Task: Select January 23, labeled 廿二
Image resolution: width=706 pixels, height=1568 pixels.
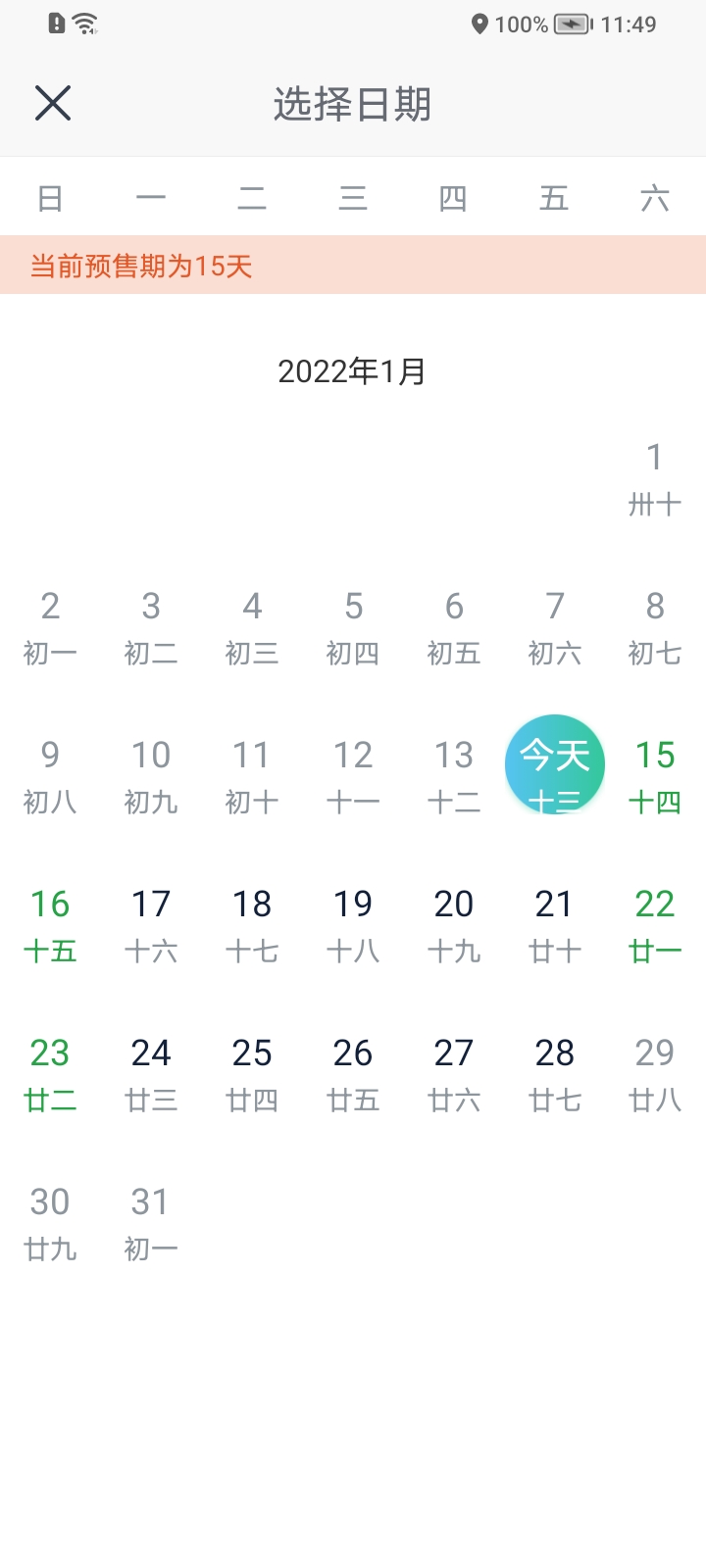Action: tap(50, 1072)
